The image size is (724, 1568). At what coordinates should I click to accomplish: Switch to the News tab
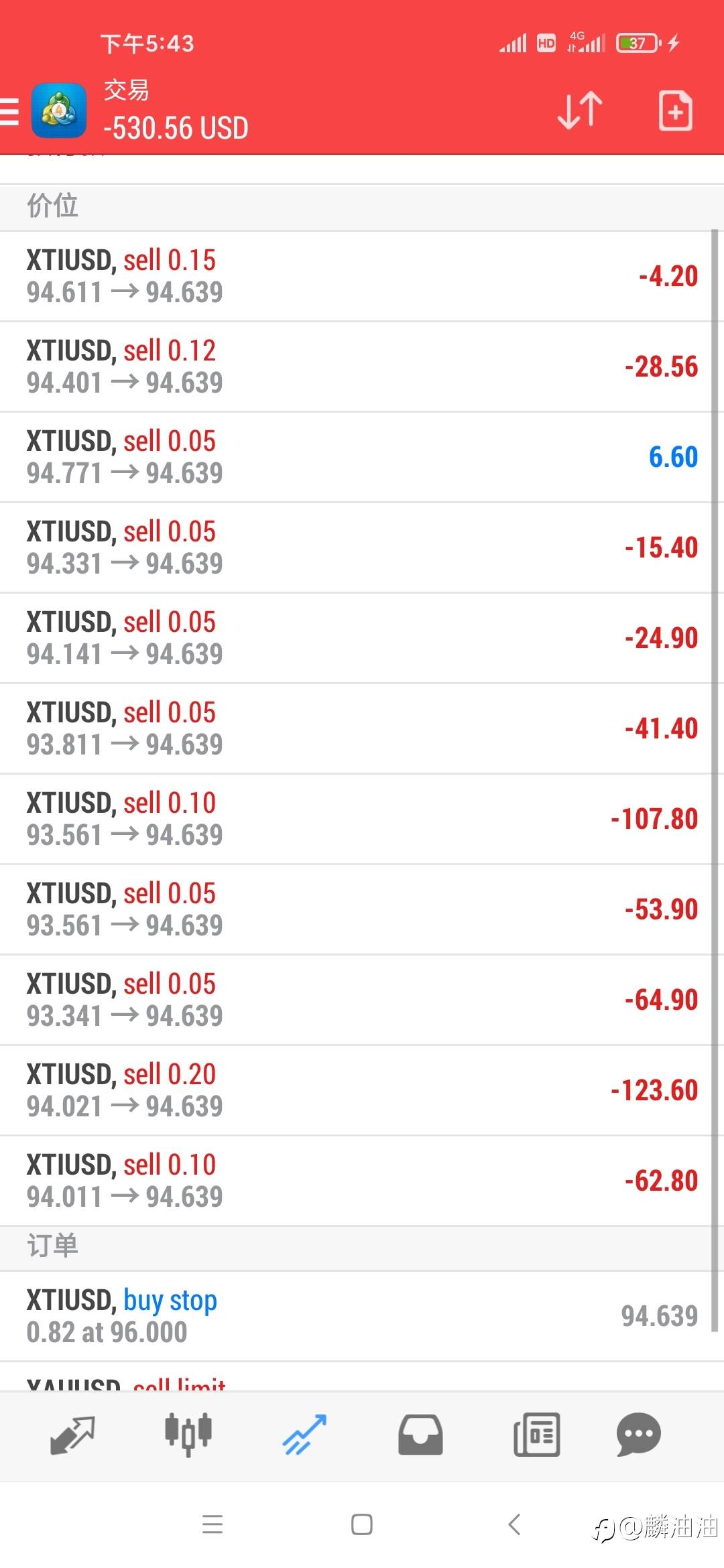[x=536, y=1435]
